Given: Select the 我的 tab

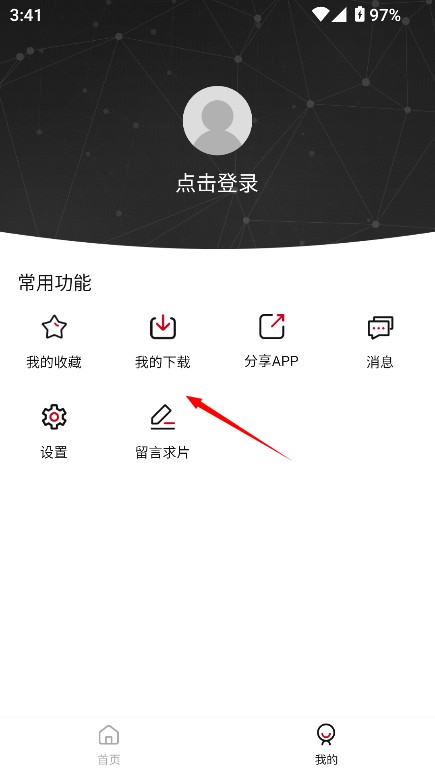Looking at the screenshot, I should [x=326, y=744].
